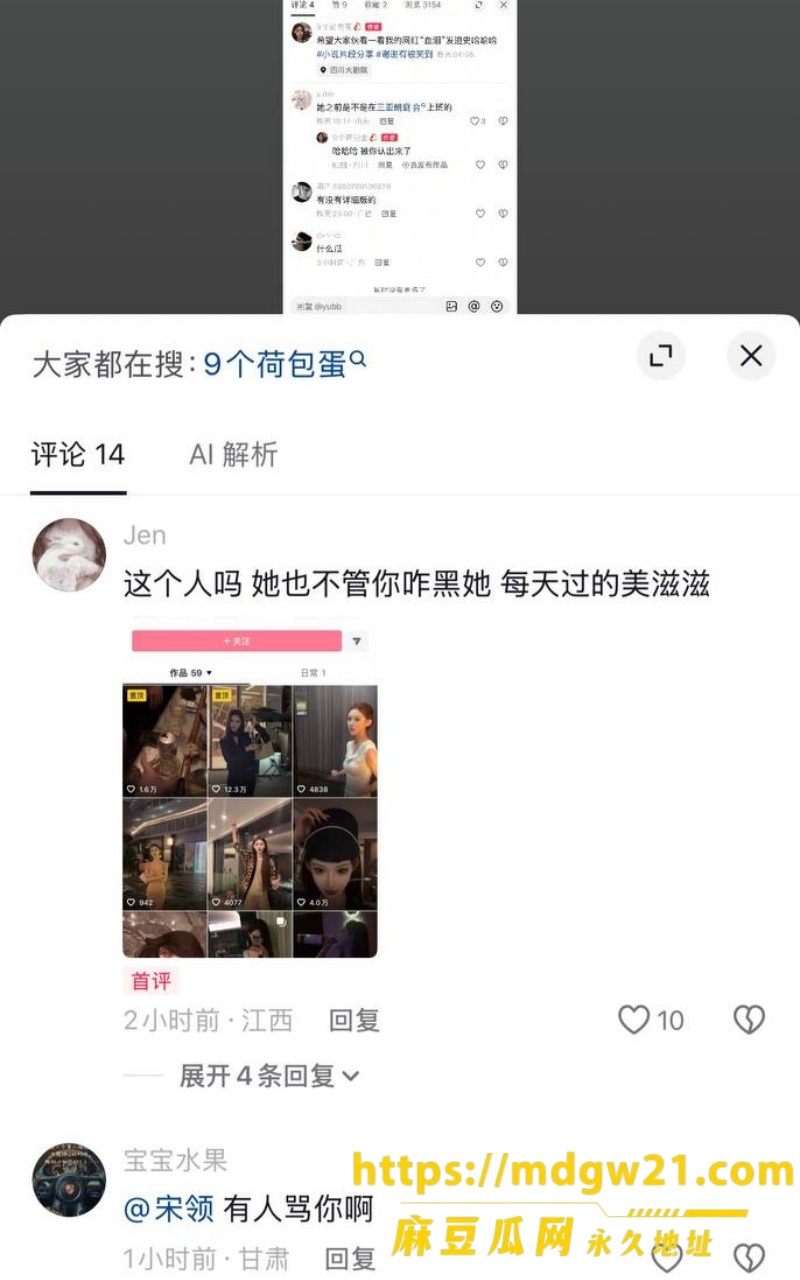
Task: Tap the video preview above comments
Action: click(400, 157)
